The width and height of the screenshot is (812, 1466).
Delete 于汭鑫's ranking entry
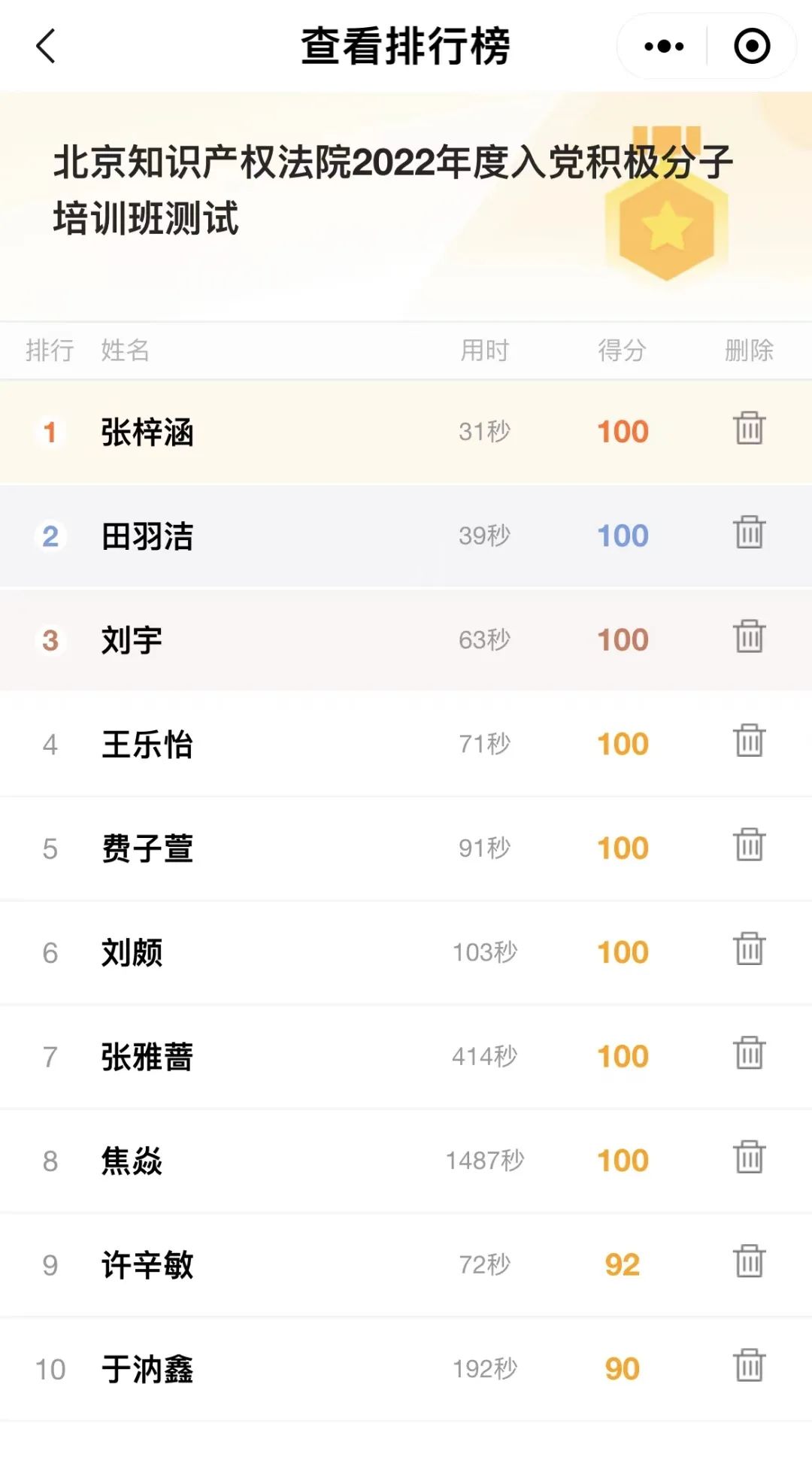(749, 1365)
